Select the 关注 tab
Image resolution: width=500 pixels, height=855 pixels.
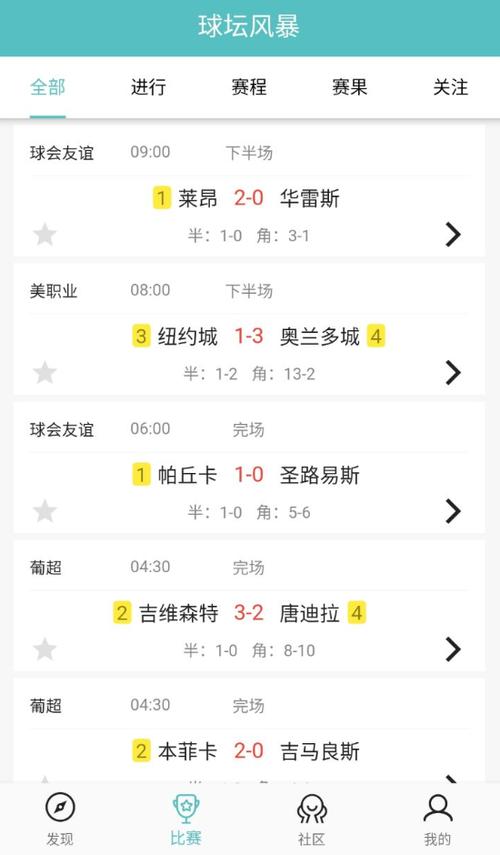[450, 87]
